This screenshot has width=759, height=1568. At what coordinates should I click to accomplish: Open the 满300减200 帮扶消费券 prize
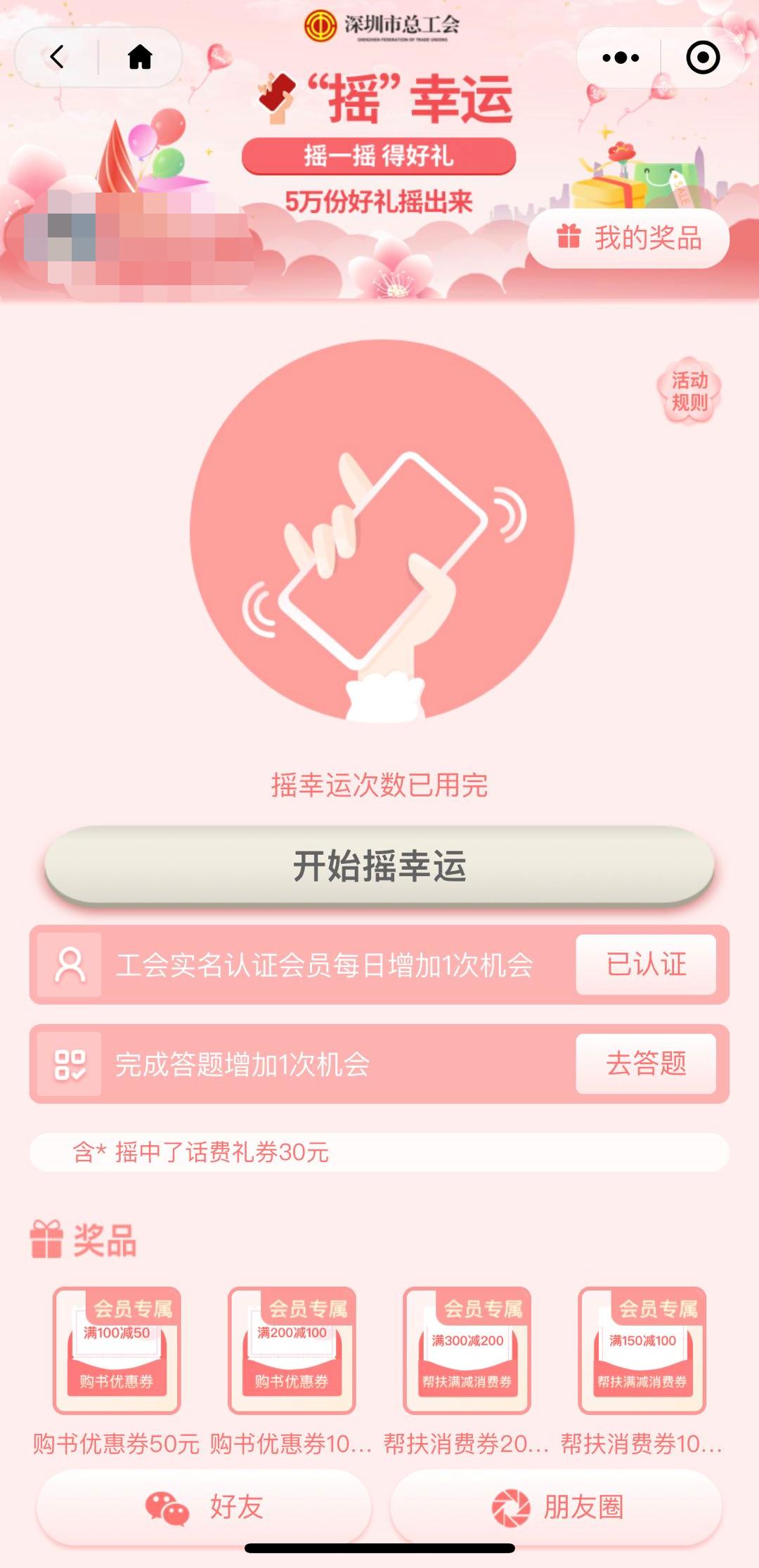point(467,1350)
